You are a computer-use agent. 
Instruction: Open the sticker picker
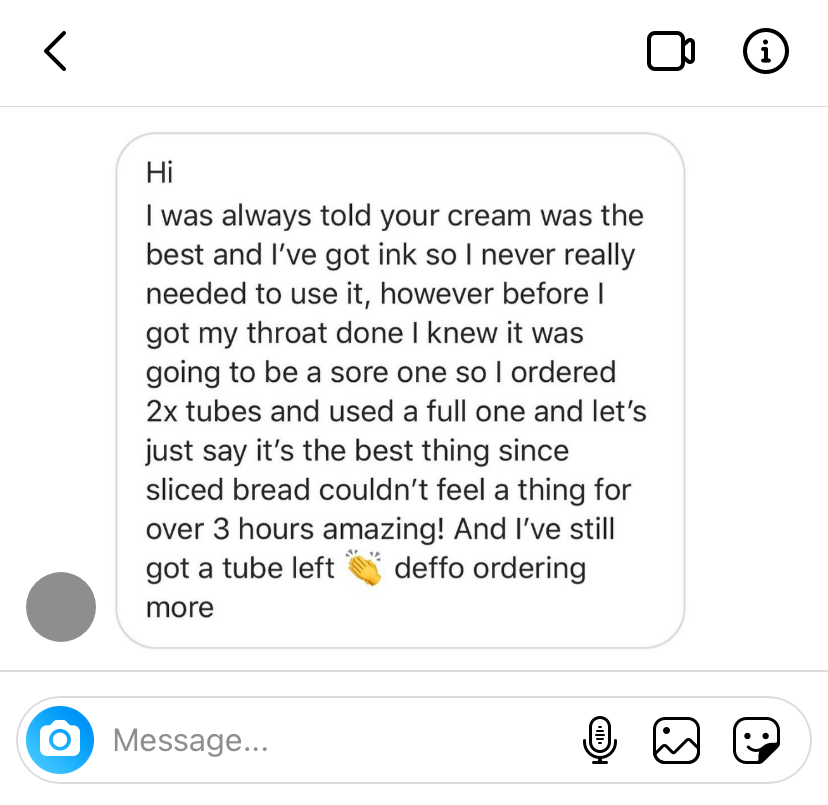pos(756,740)
